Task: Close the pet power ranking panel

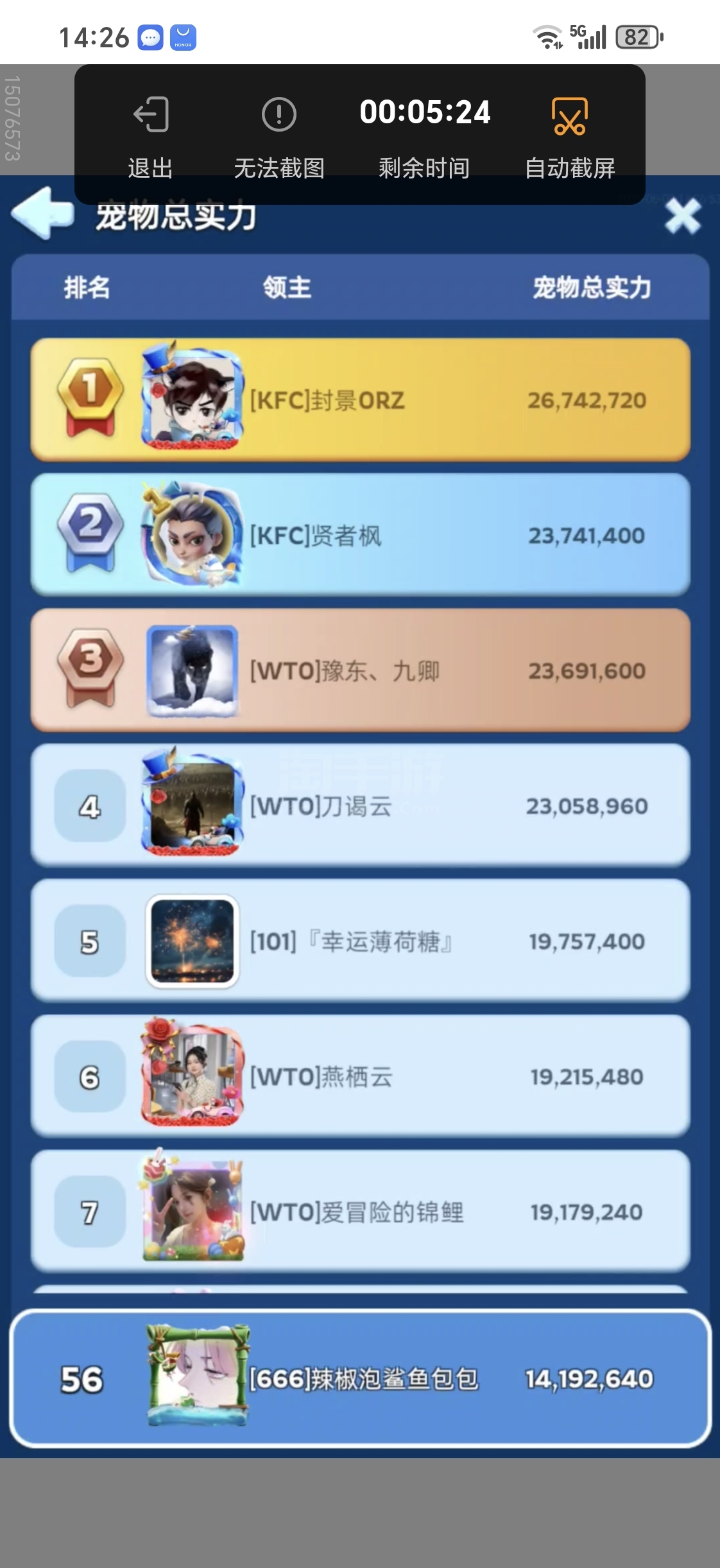Action: coord(683,216)
